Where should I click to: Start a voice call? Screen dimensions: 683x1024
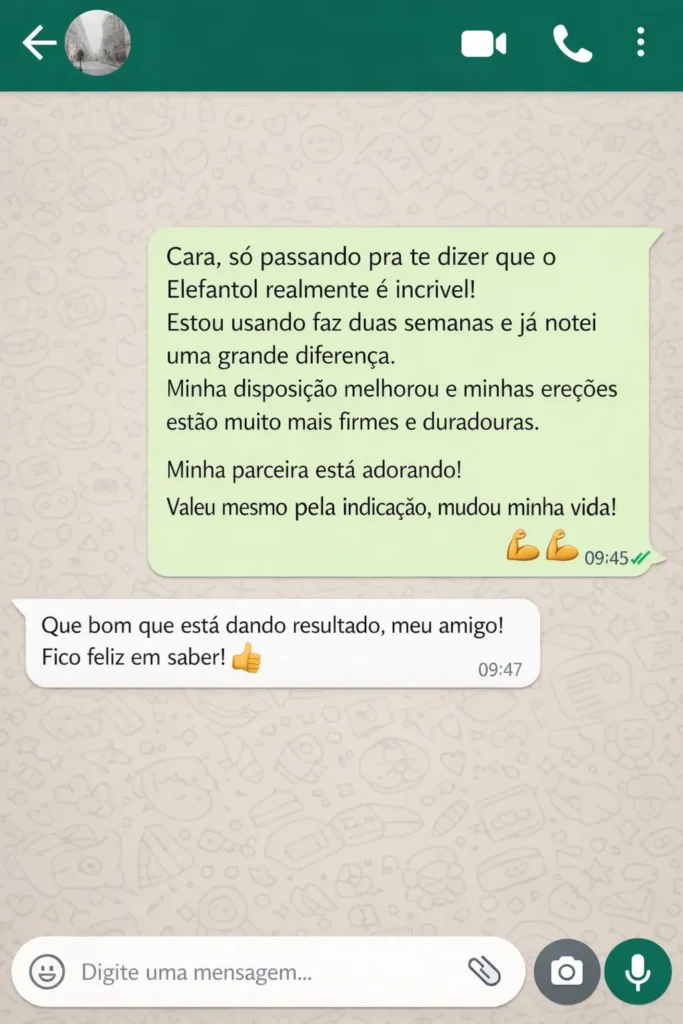tap(572, 44)
